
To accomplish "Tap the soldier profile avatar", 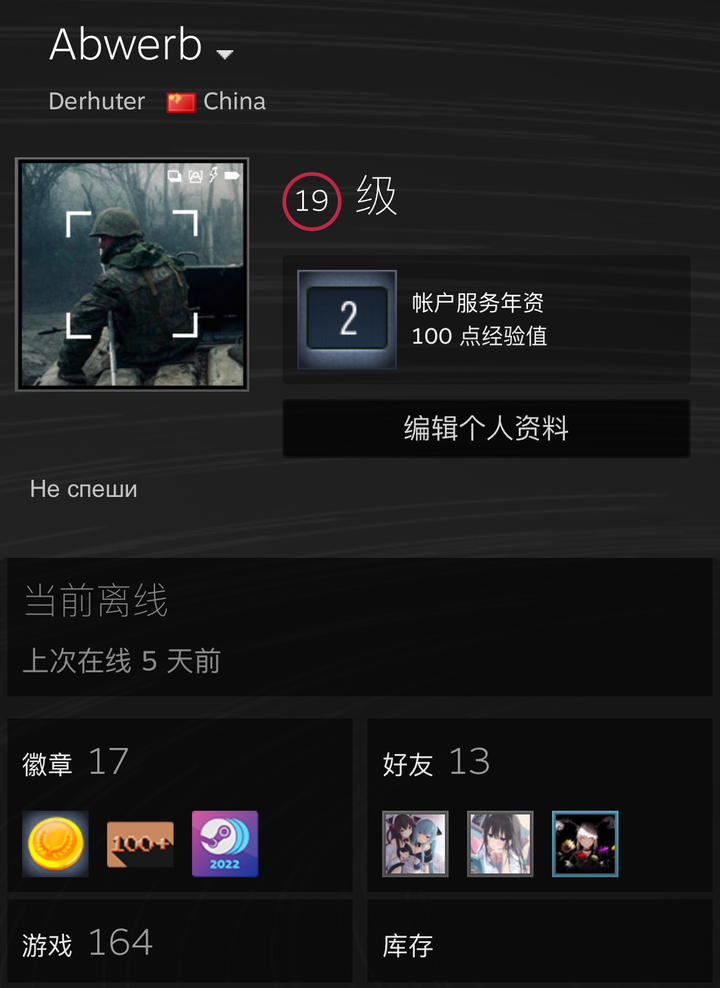I will click(132, 273).
